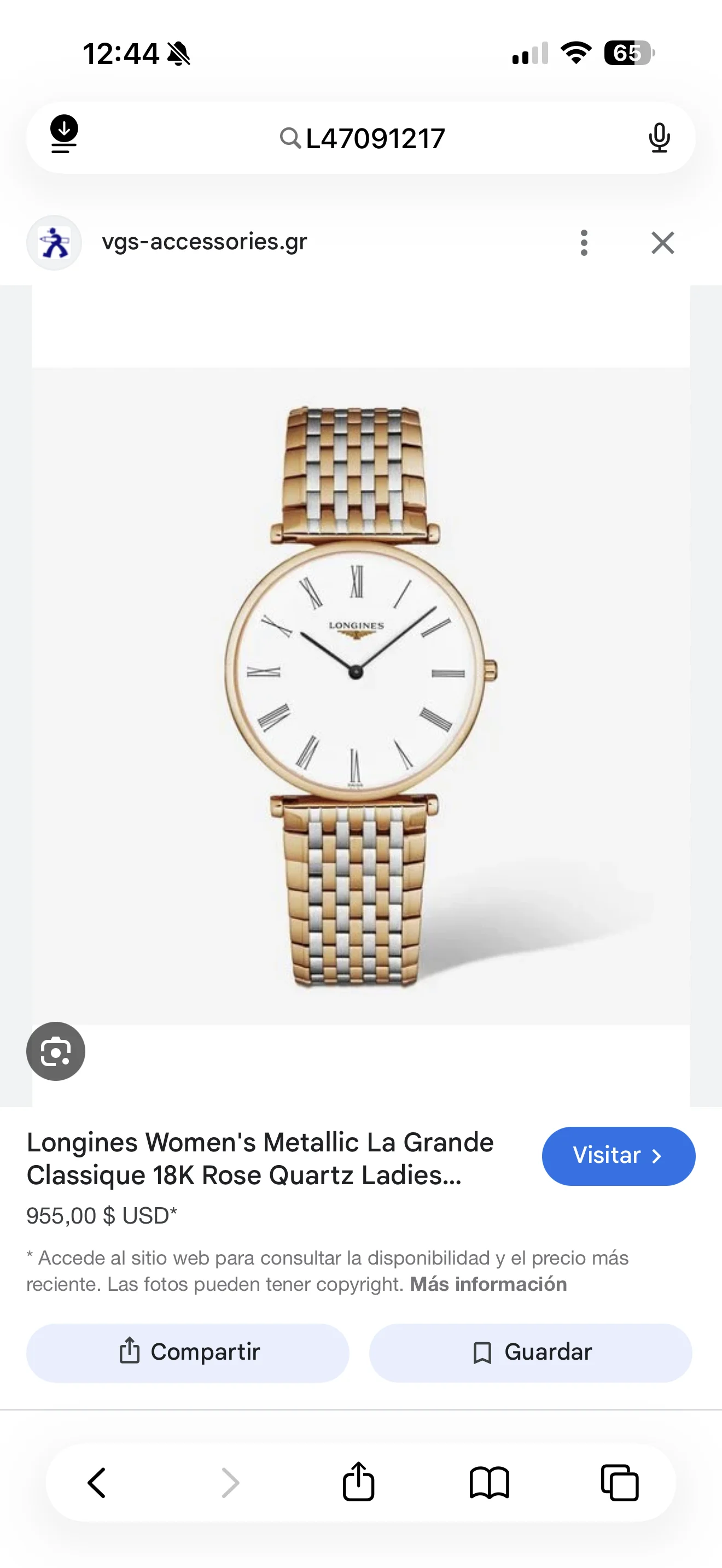Viewport: 722px width, 1568px height.
Task: Tap the Visitar button
Action: pos(618,1155)
